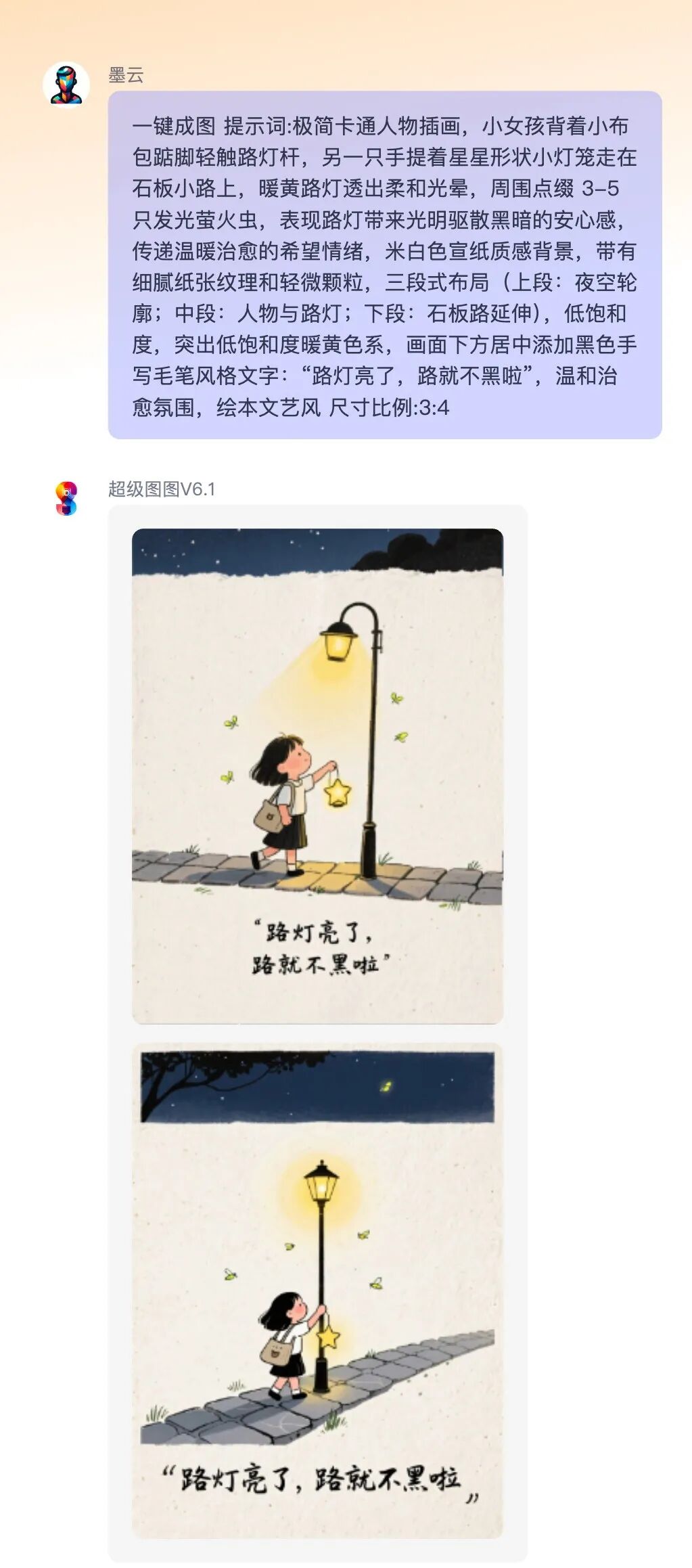Open the first generated image with curved streetlamp
This screenshot has height=1568, width=692.
tap(317, 776)
